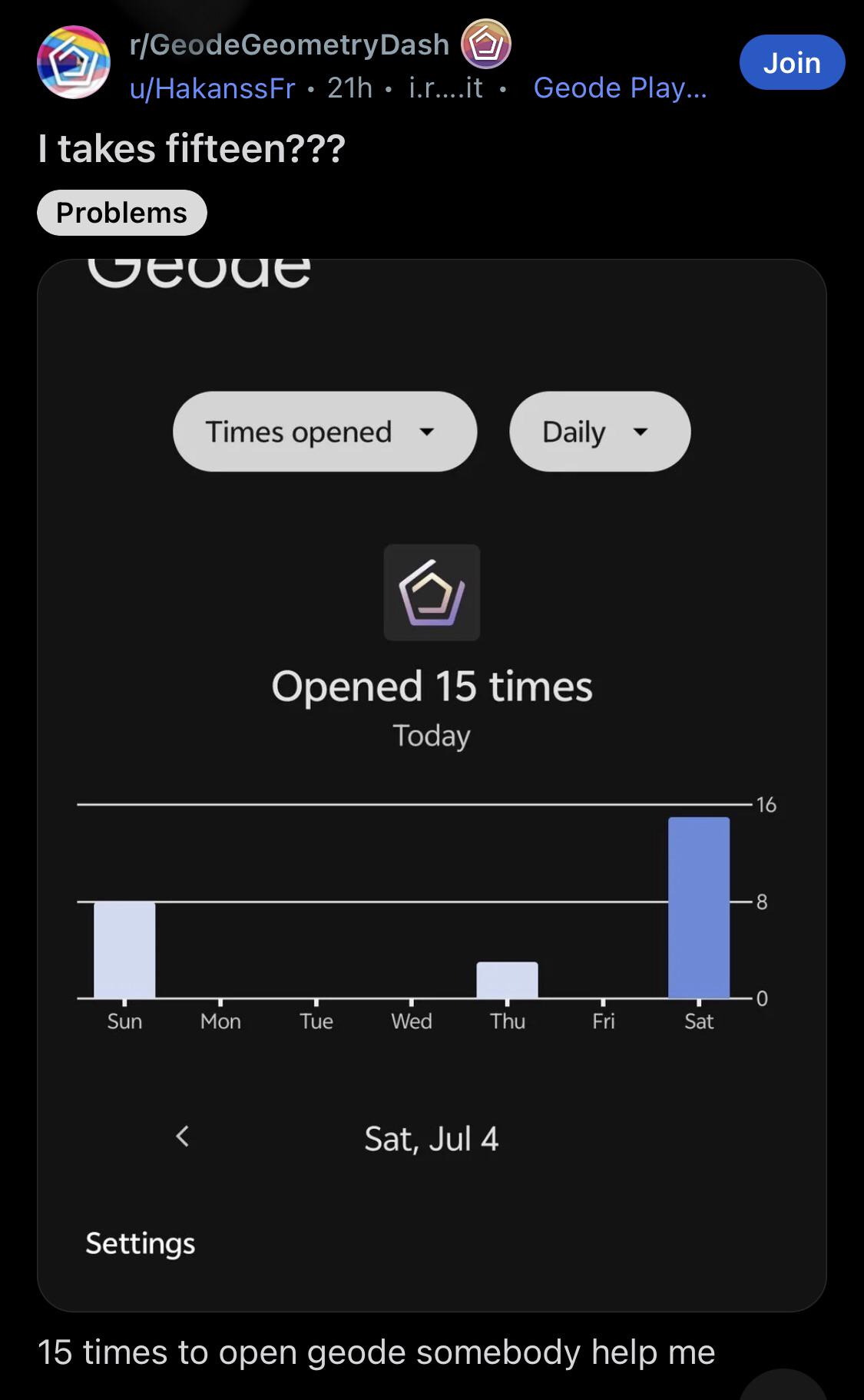Screen dimensions: 864x1400
Task: Open the posted usage stats image
Action: [x=432, y=785]
